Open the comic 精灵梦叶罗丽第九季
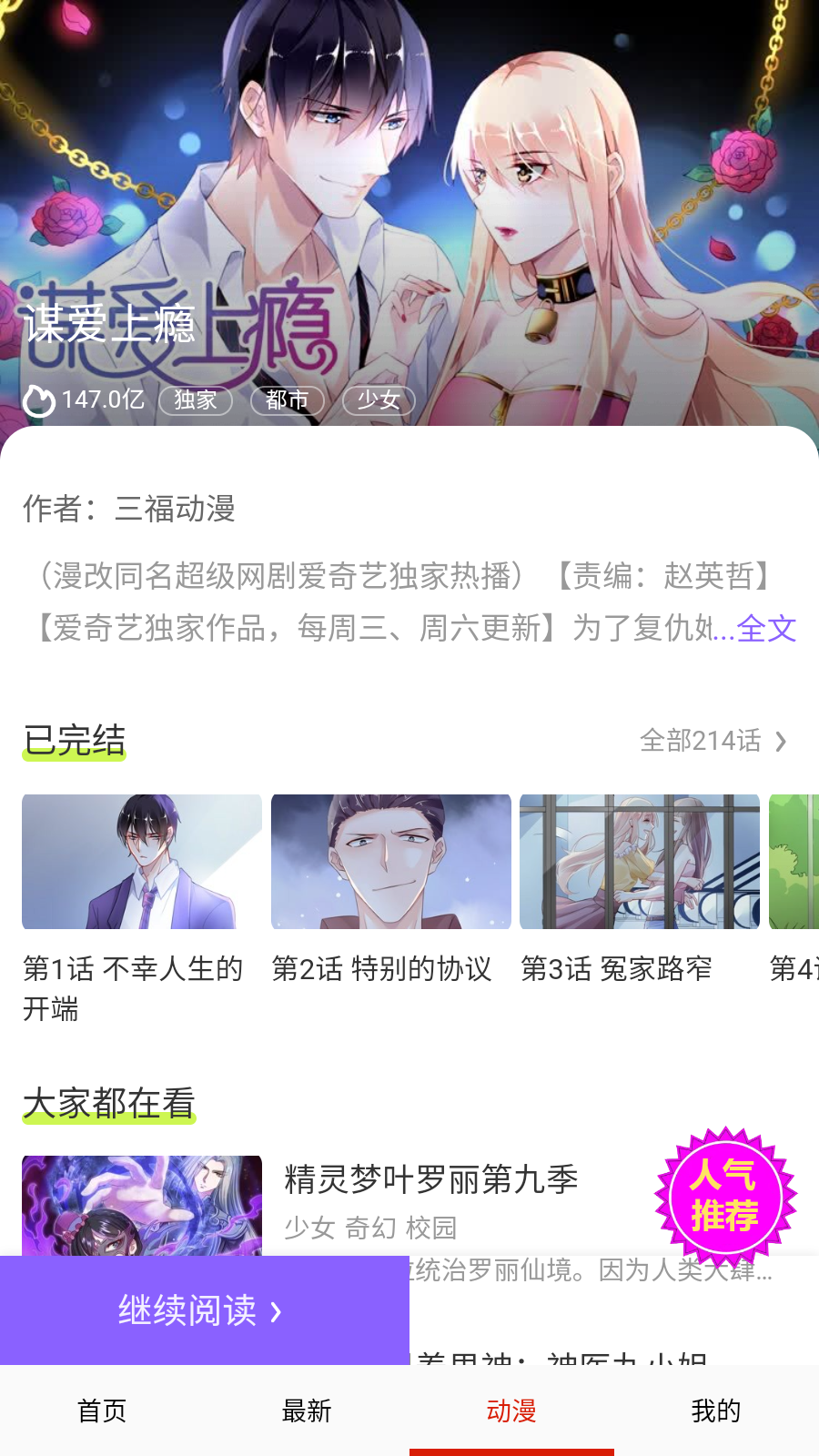This screenshot has height=1456, width=819. (x=431, y=1180)
